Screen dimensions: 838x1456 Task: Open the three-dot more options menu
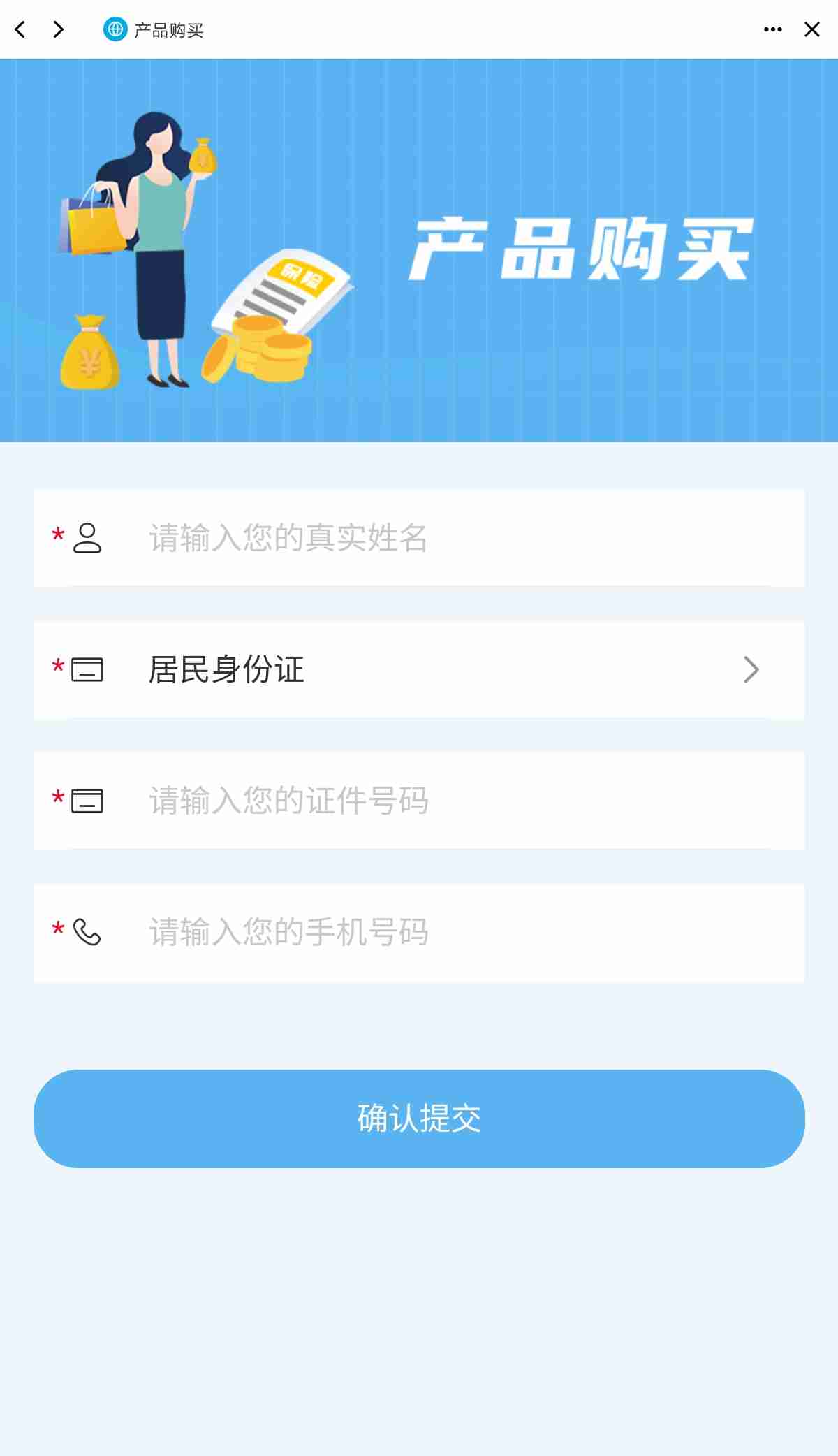pyautogui.click(x=772, y=29)
